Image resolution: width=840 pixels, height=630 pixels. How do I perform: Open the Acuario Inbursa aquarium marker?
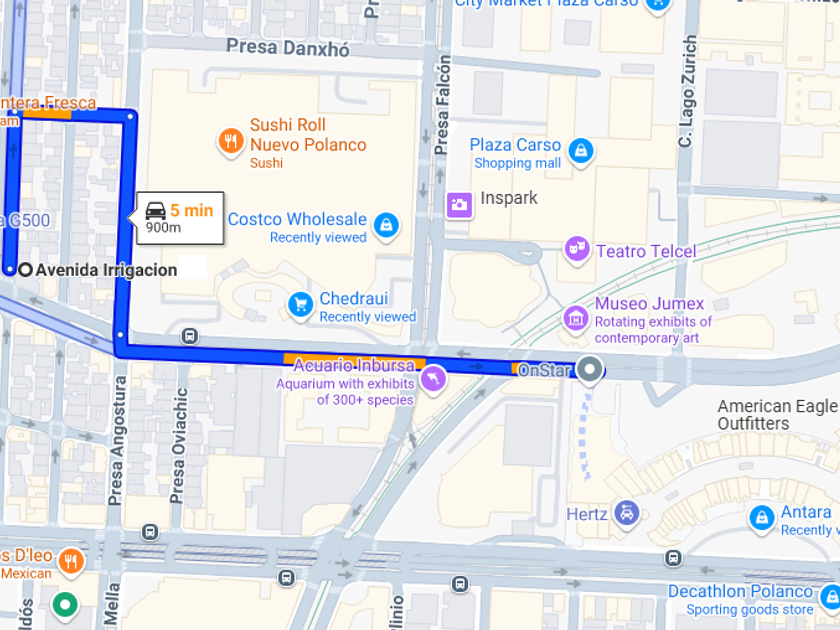[433, 380]
